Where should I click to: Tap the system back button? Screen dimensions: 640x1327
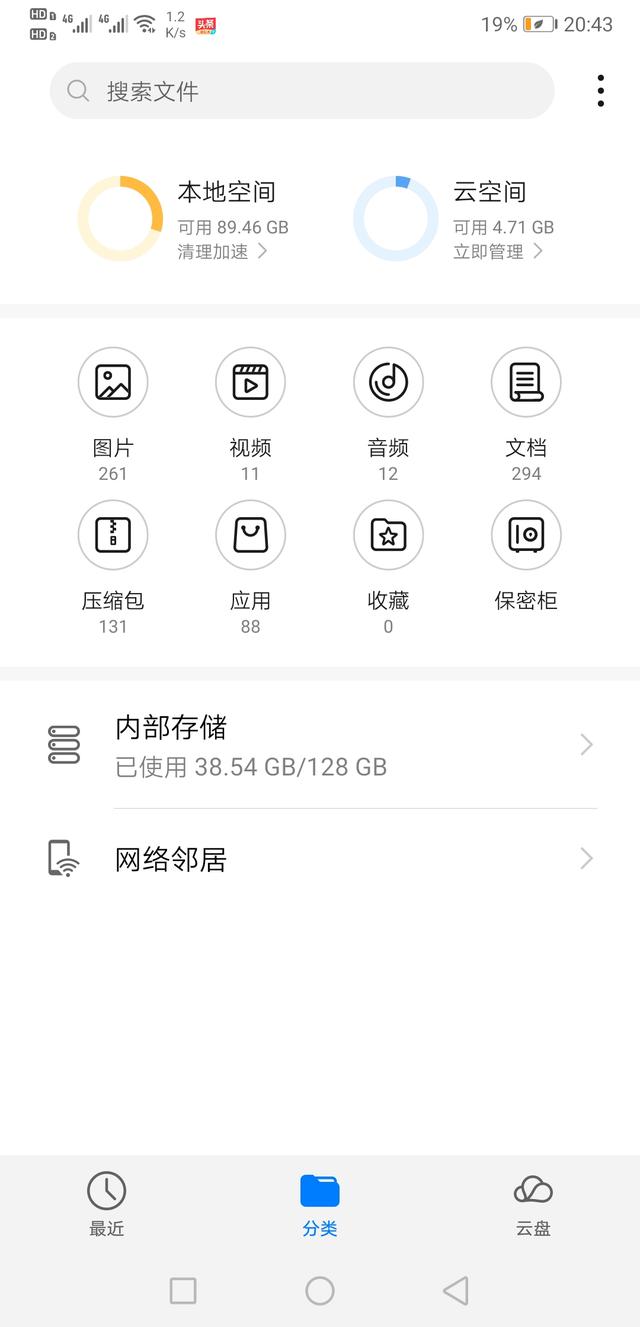[x=456, y=1291]
